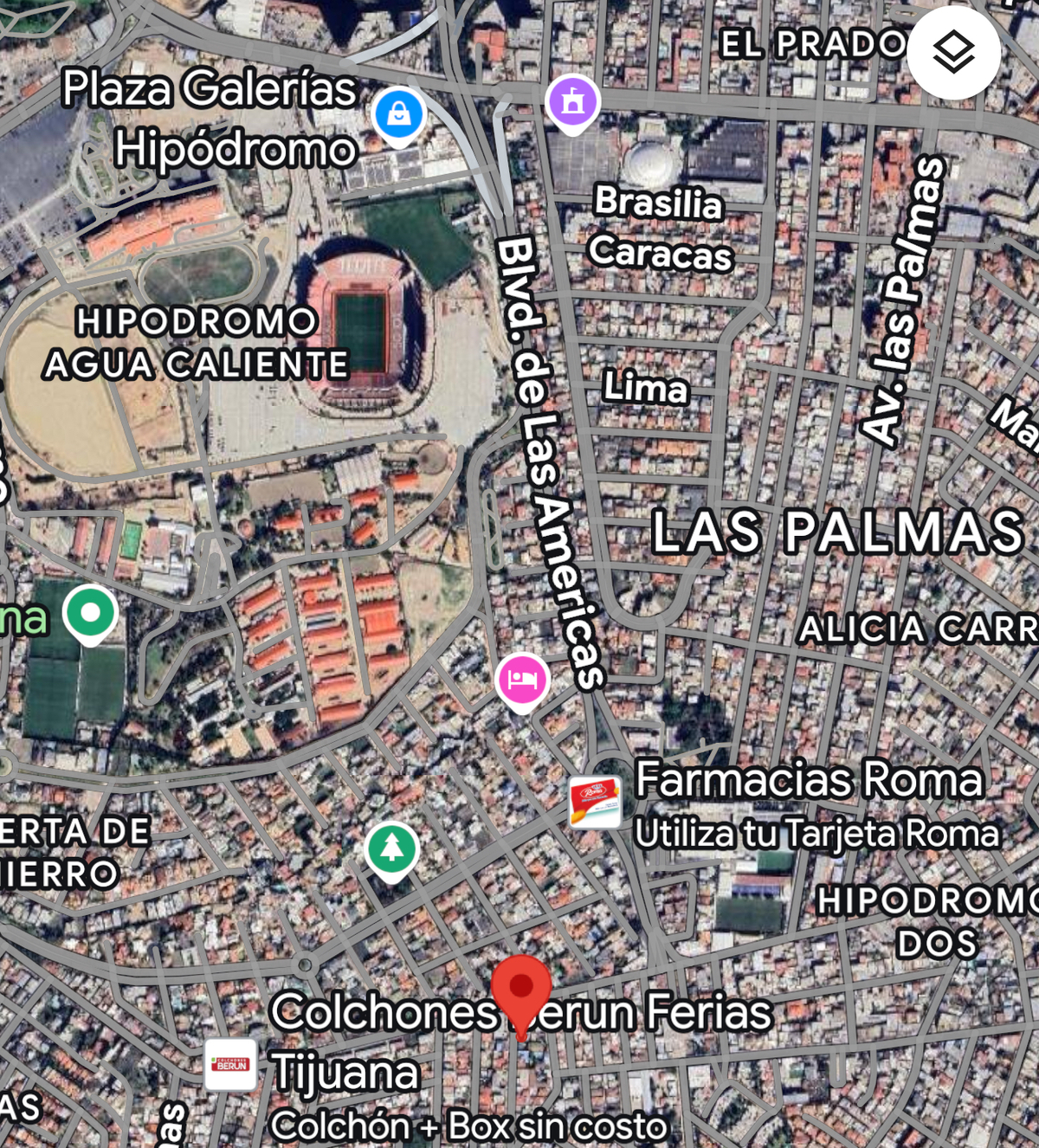The width and height of the screenshot is (1039, 1148).
Task: Tap the Farmacias Roma marker
Action: pyautogui.click(x=595, y=802)
